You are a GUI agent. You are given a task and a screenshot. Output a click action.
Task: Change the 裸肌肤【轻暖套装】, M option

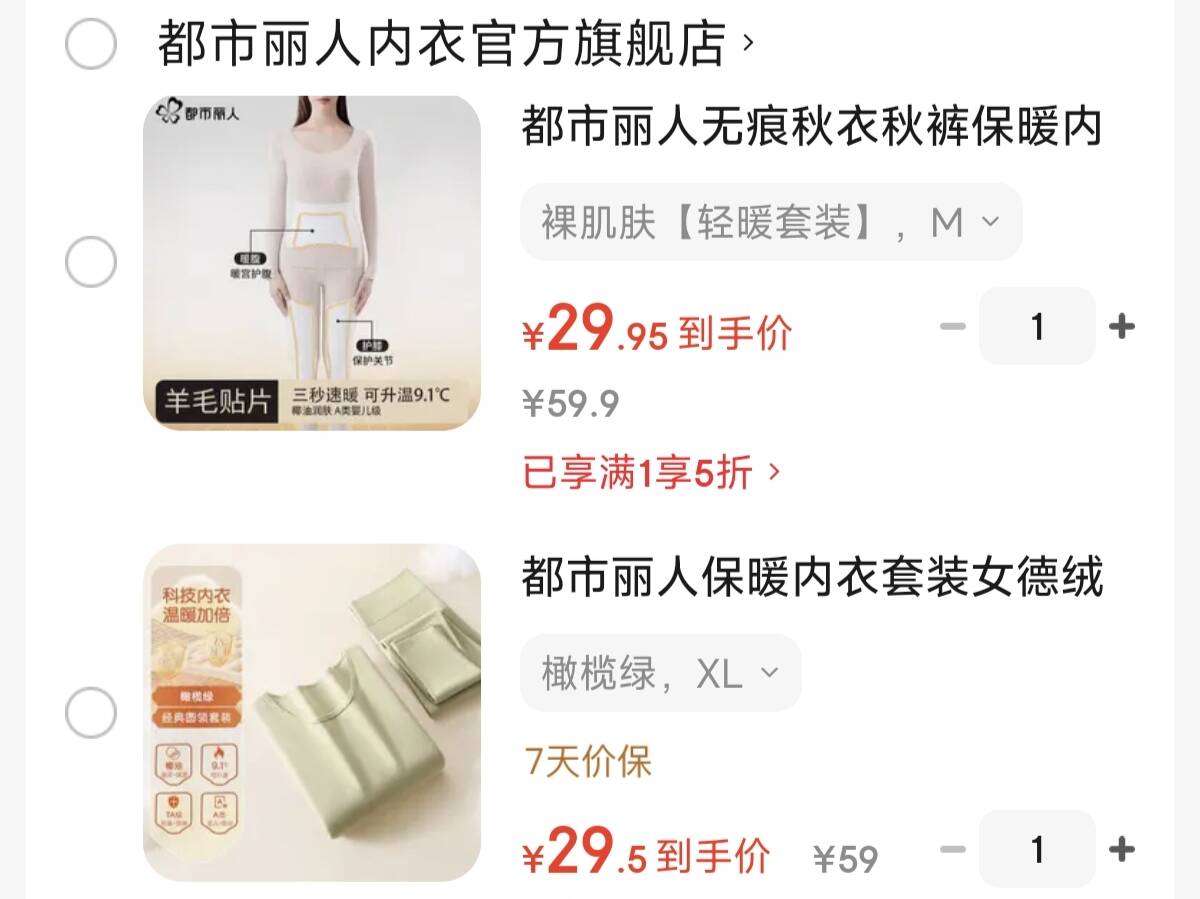[x=771, y=222]
